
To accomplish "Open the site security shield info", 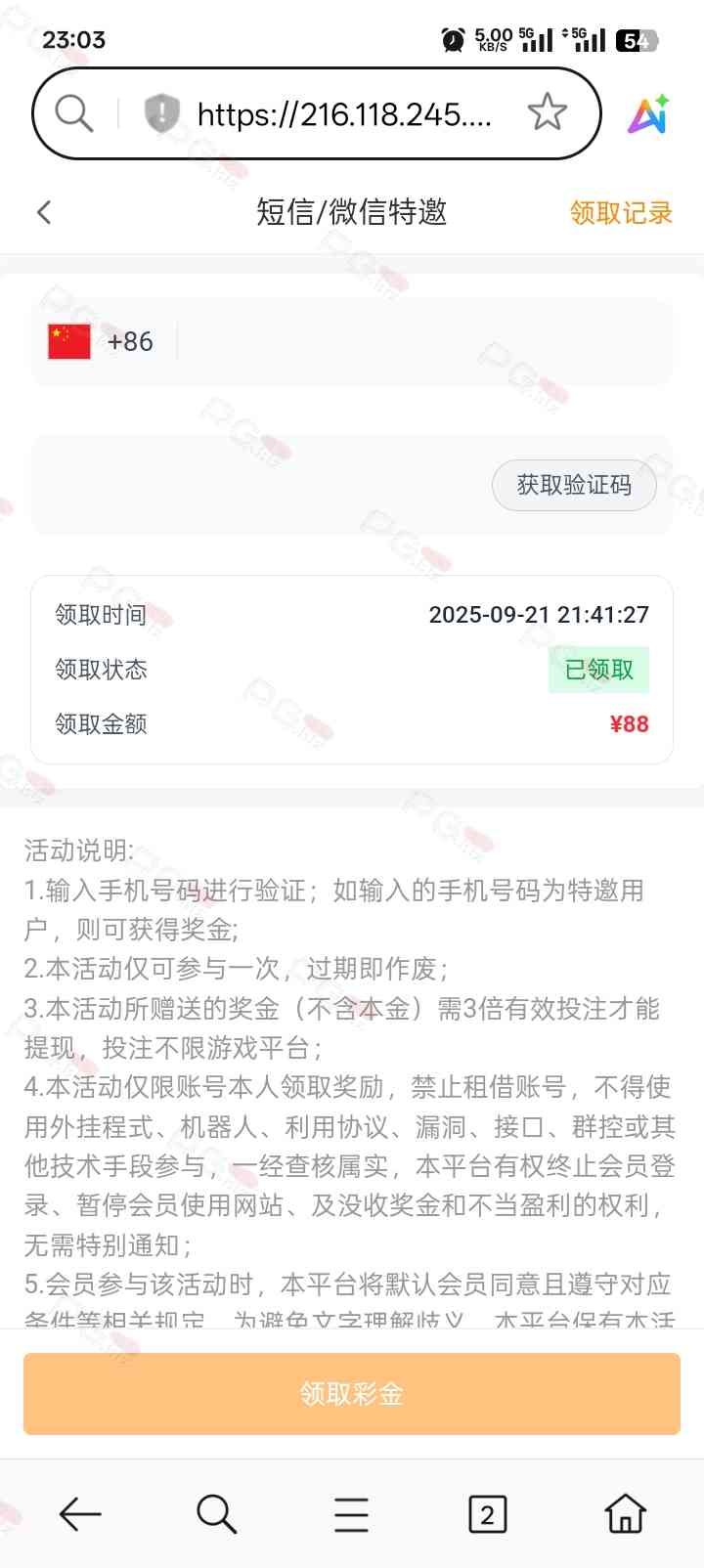I will click(161, 113).
